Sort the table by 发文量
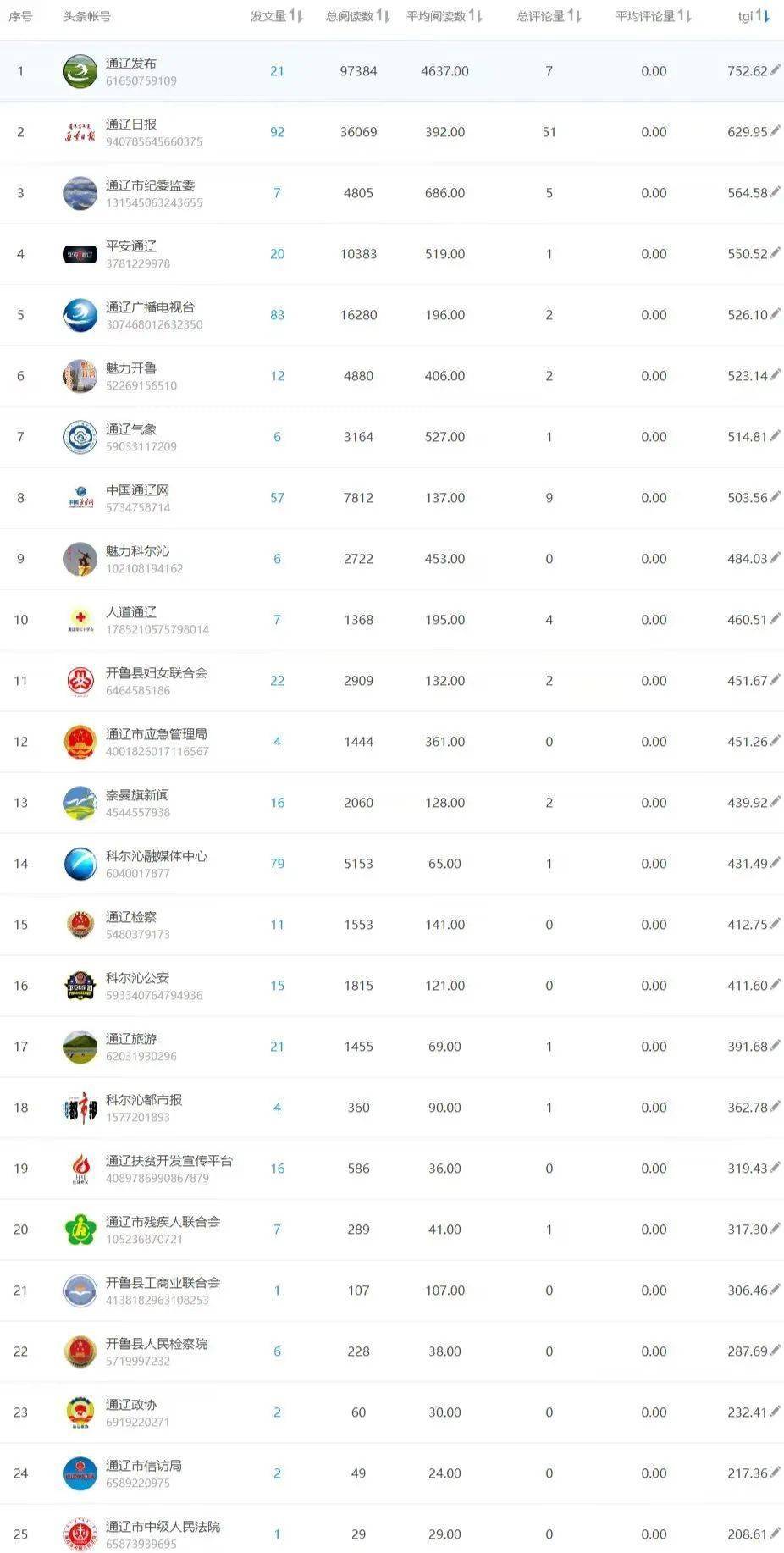The image size is (784, 1553). pos(296,16)
